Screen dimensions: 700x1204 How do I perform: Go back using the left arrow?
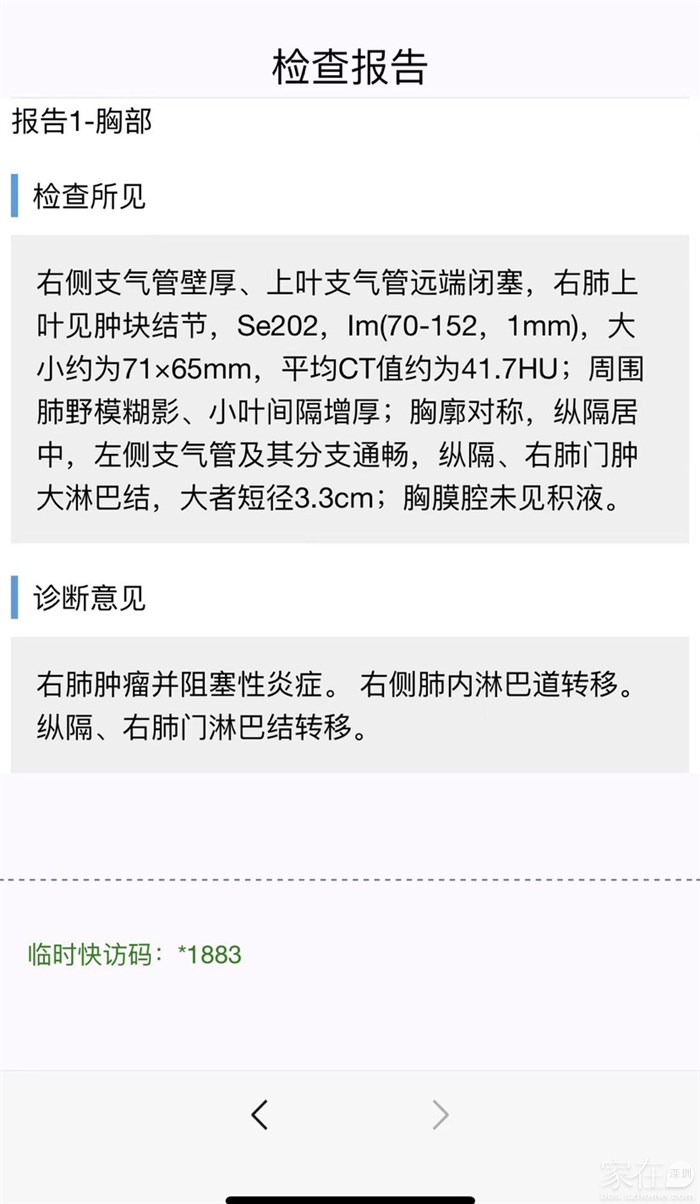click(x=260, y=1114)
